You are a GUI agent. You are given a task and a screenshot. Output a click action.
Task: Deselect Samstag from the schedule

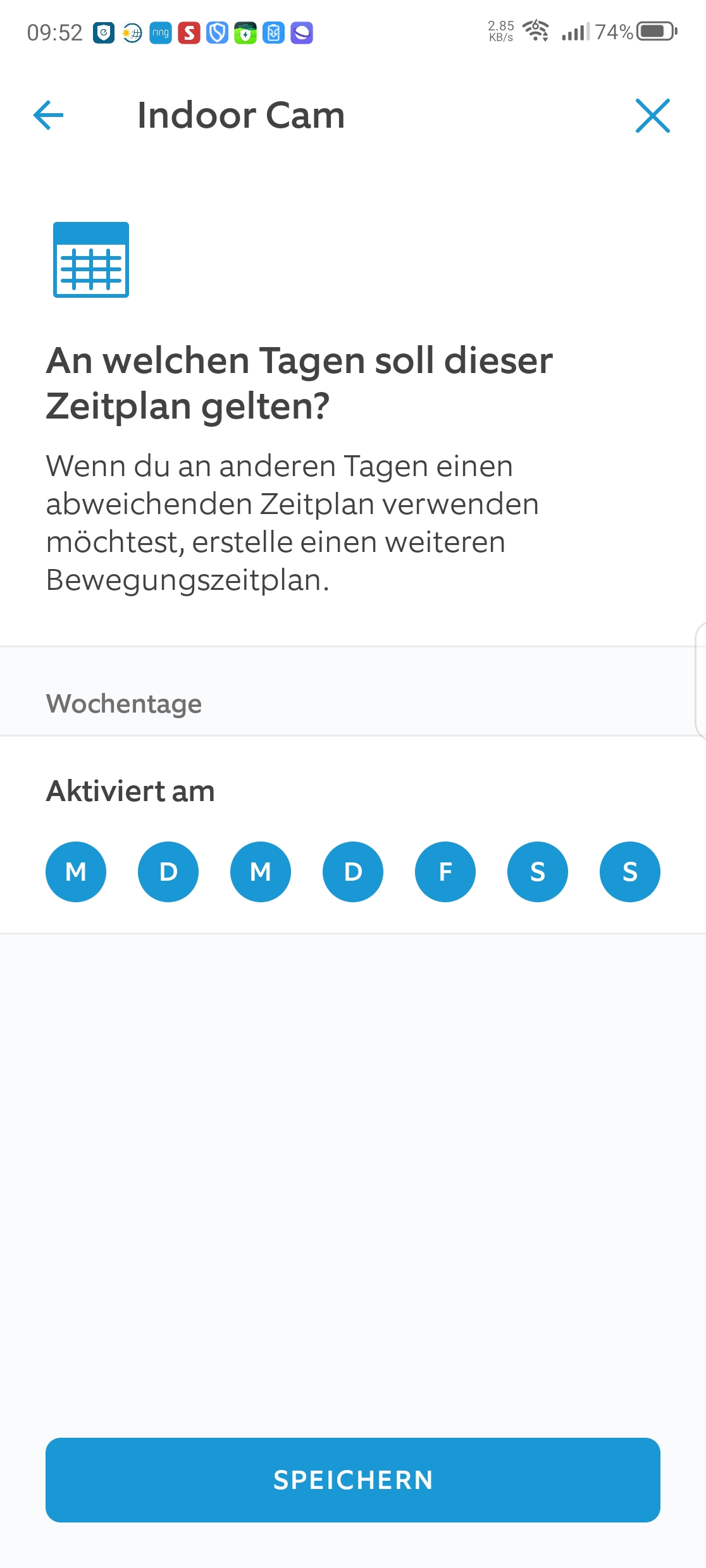pyautogui.click(x=538, y=871)
